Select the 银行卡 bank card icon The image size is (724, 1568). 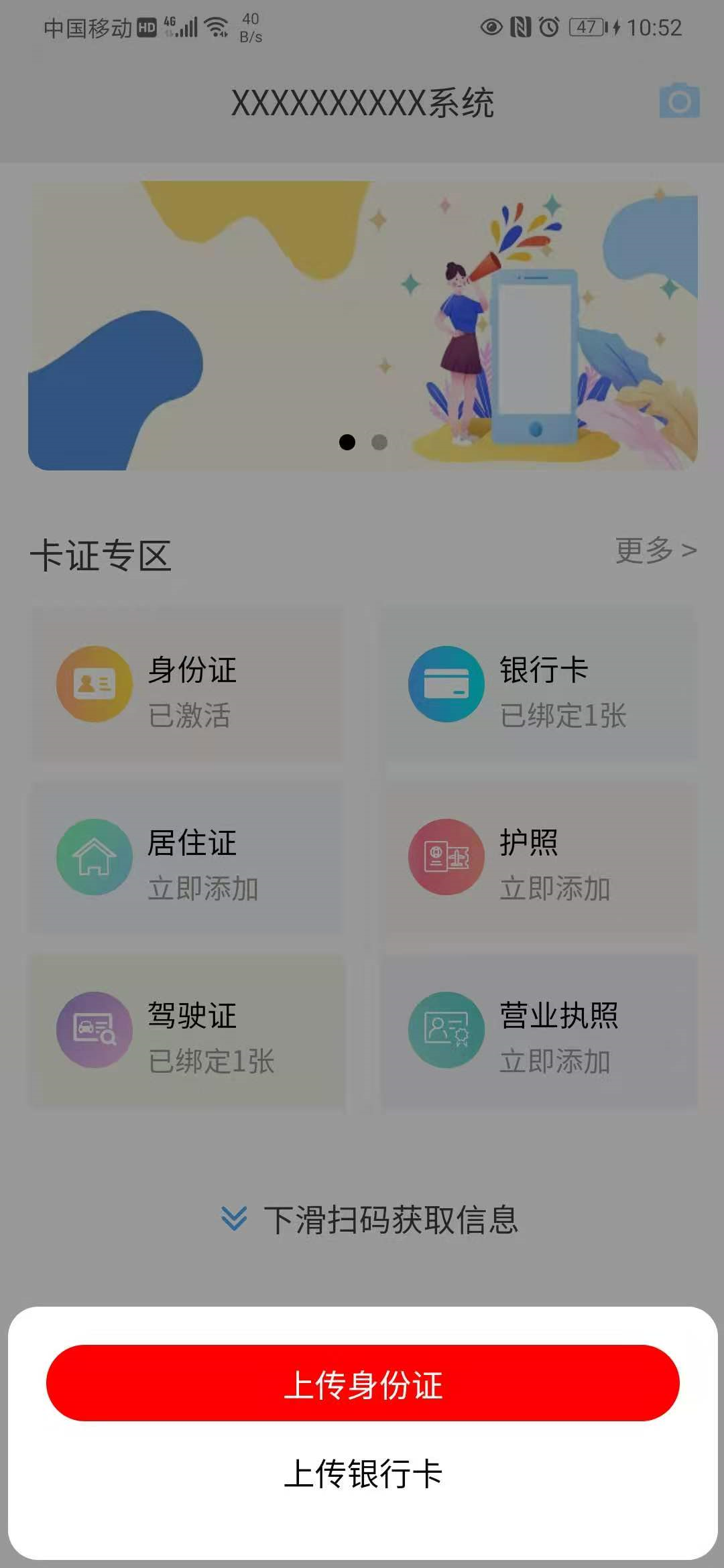(446, 683)
